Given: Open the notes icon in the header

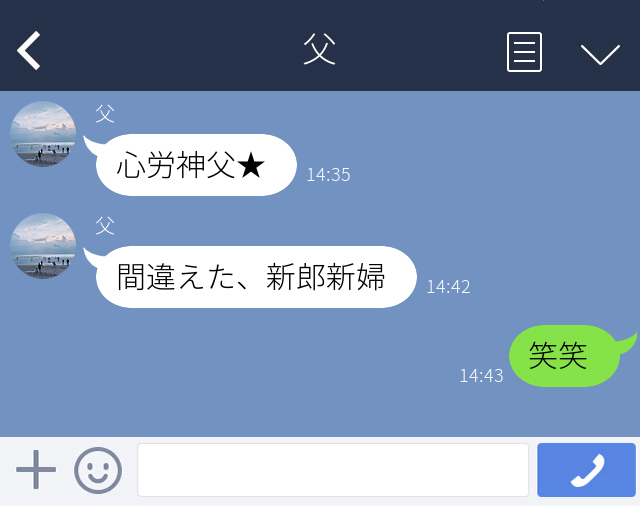Looking at the screenshot, I should (x=524, y=52).
